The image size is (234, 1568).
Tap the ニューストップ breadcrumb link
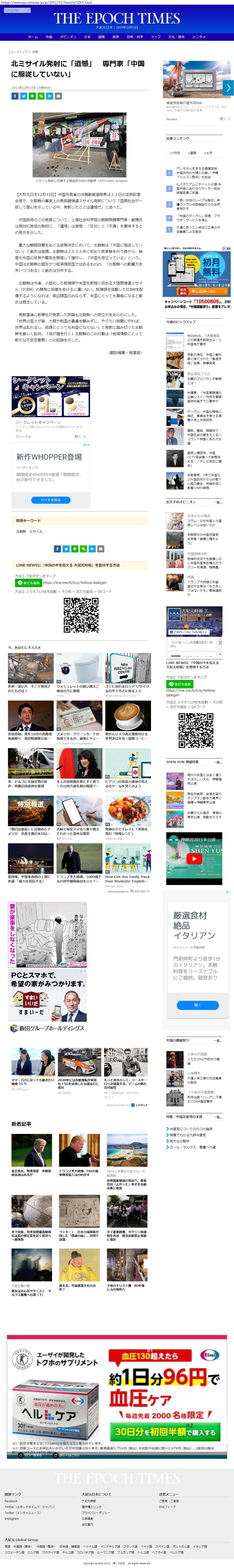point(18,52)
